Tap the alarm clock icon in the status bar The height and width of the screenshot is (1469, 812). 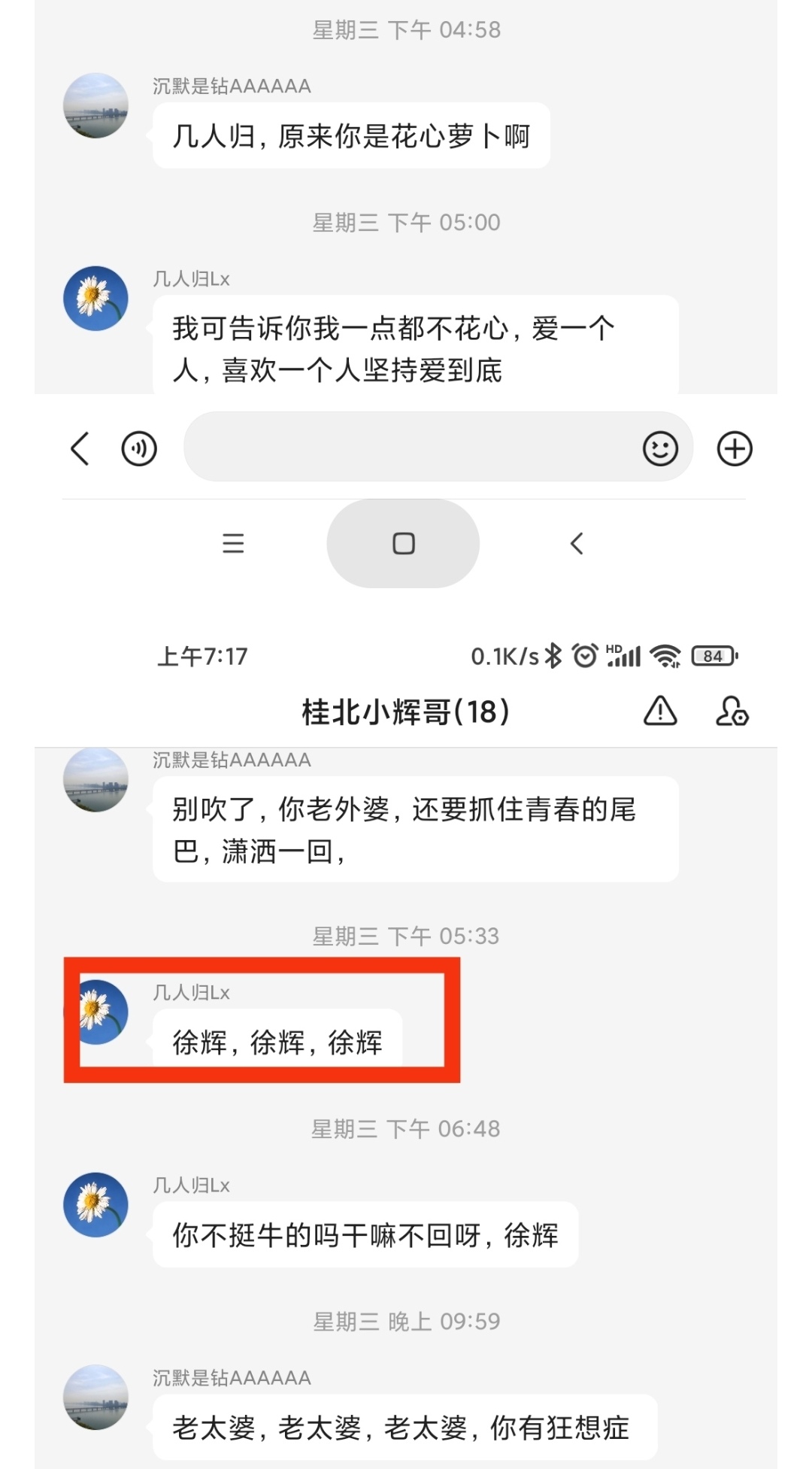(x=584, y=655)
